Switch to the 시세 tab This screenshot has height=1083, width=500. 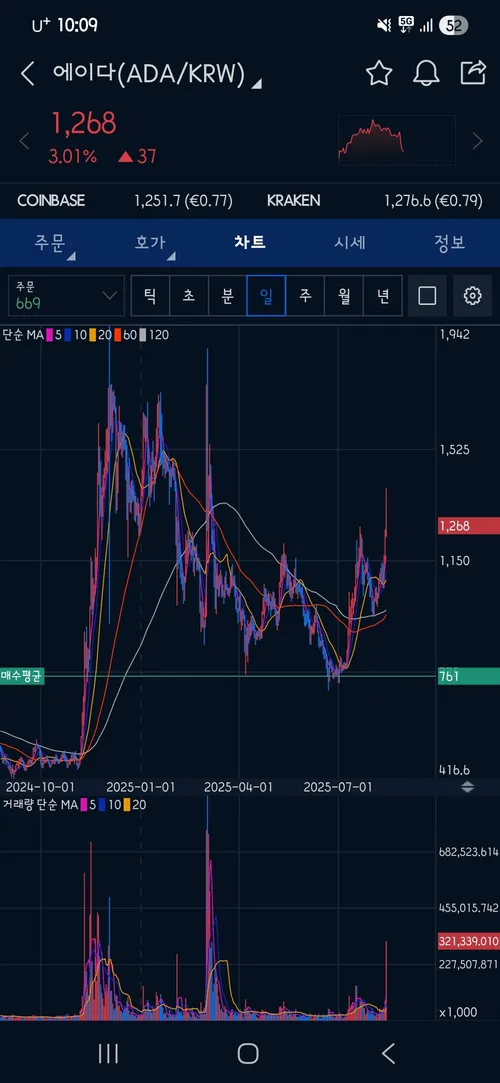349,242
